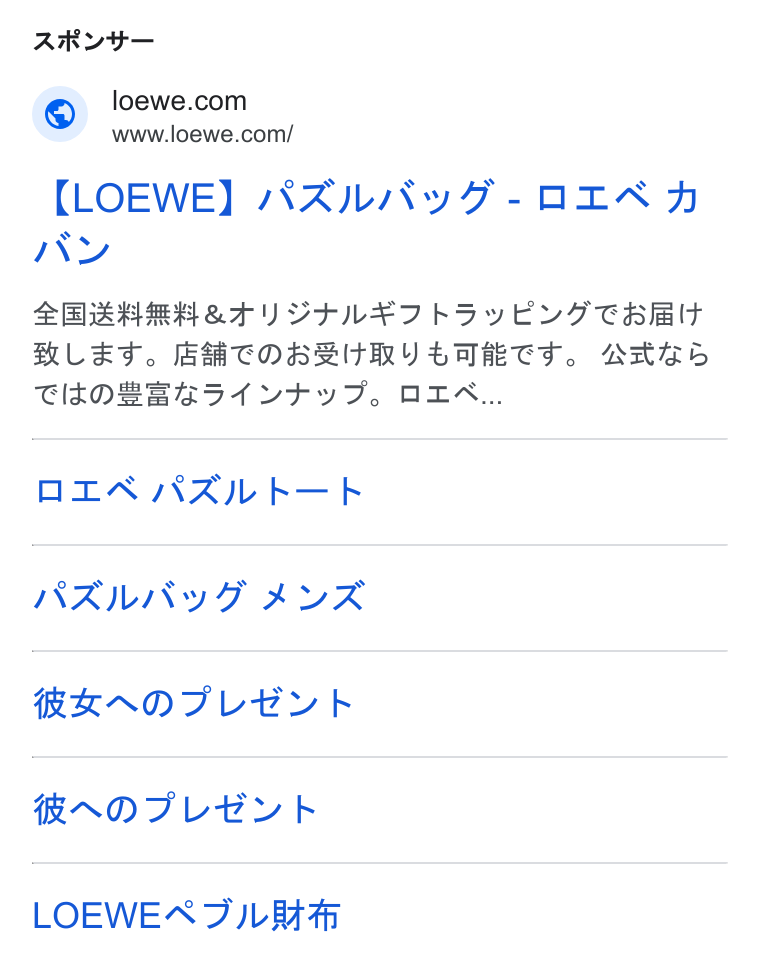This screenshot has width=760, height=968.
Task: Open the 彼女へのプレゼント link
Action: [193, 704]
